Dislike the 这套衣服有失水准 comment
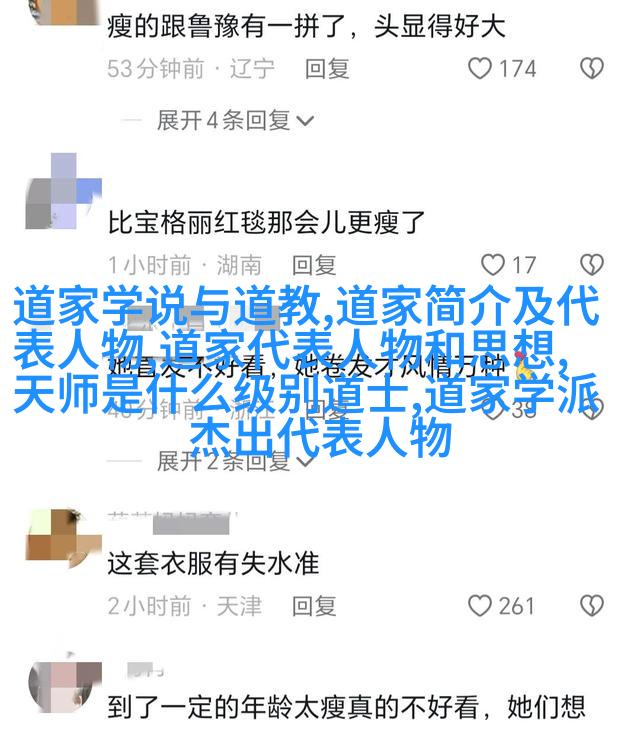 pyautogui.click(x=592, y=606)
